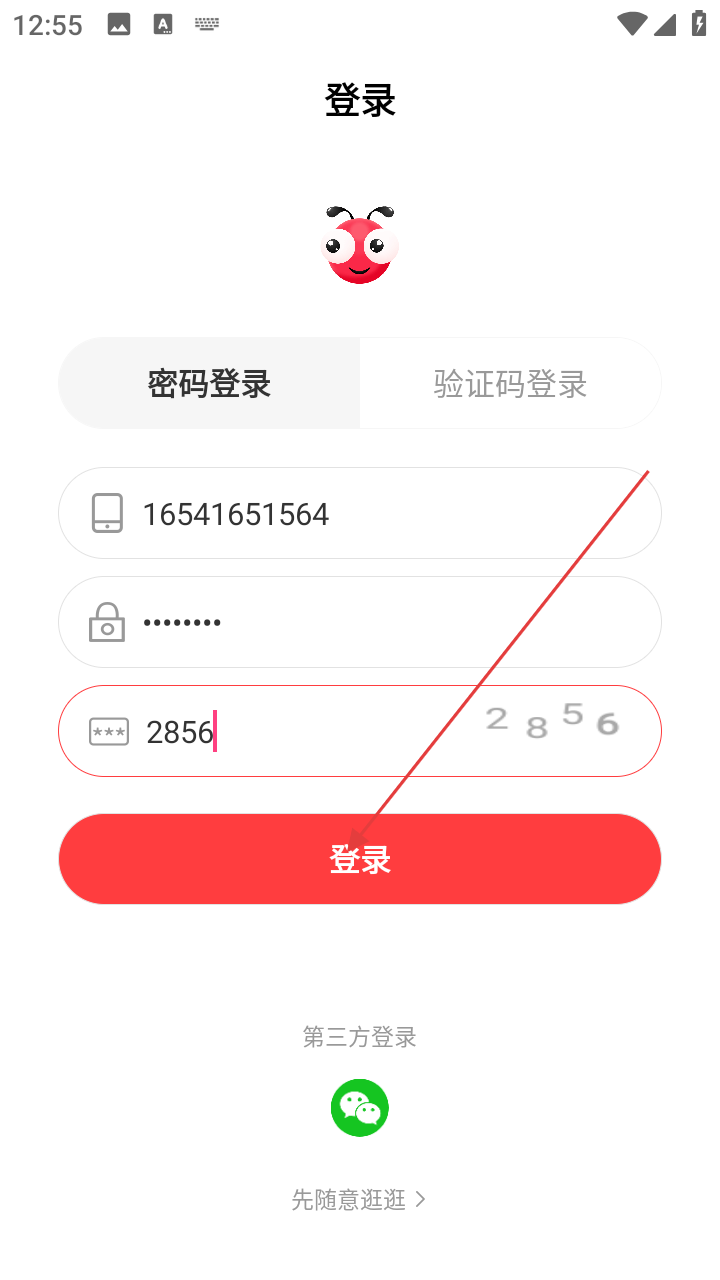The image size is (720, 1280).
Task: Open the 先随意逛逛 link
Action: tap(358, 1199)
